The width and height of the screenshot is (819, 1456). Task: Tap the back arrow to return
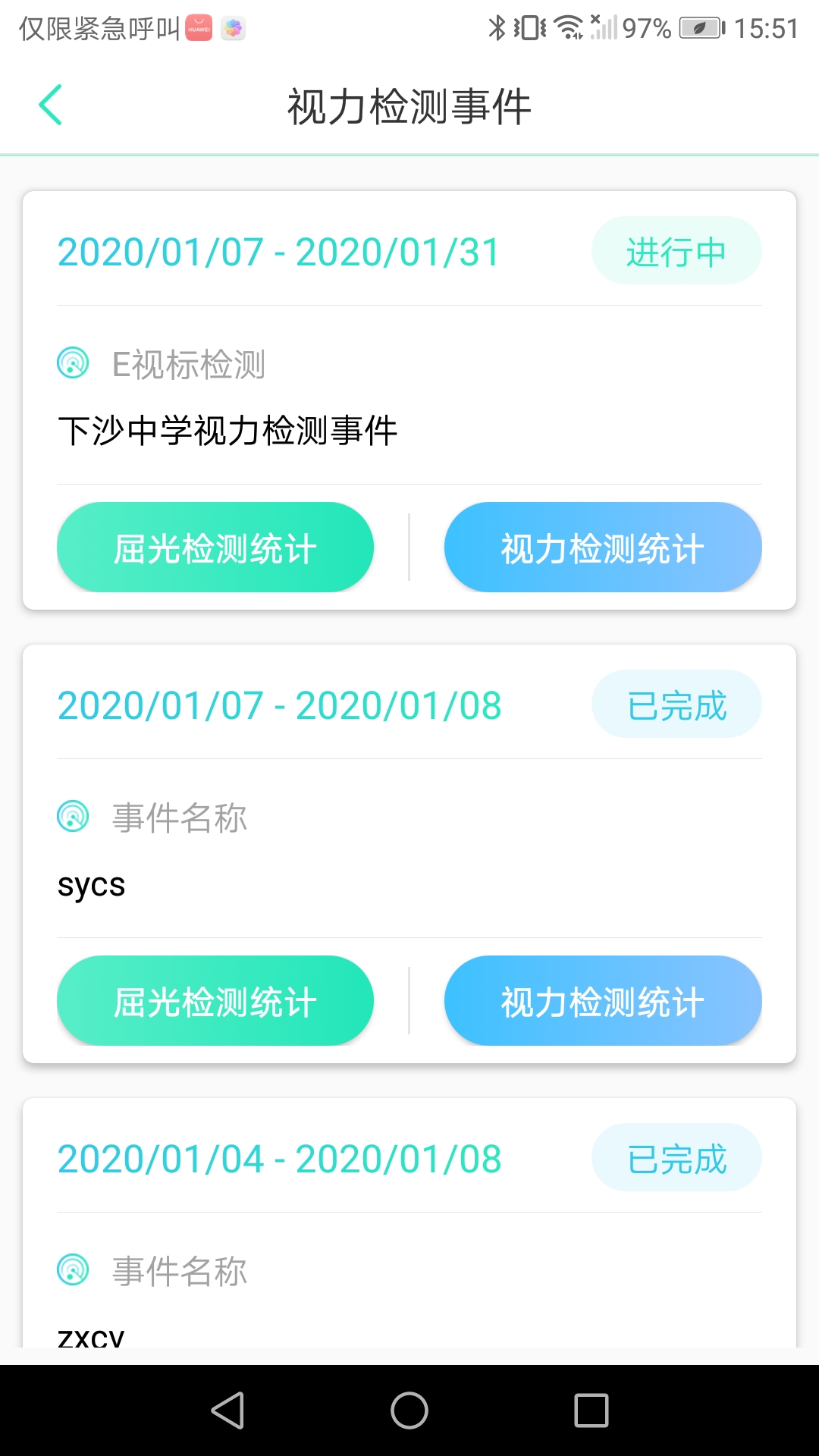[x=51, y=105]
